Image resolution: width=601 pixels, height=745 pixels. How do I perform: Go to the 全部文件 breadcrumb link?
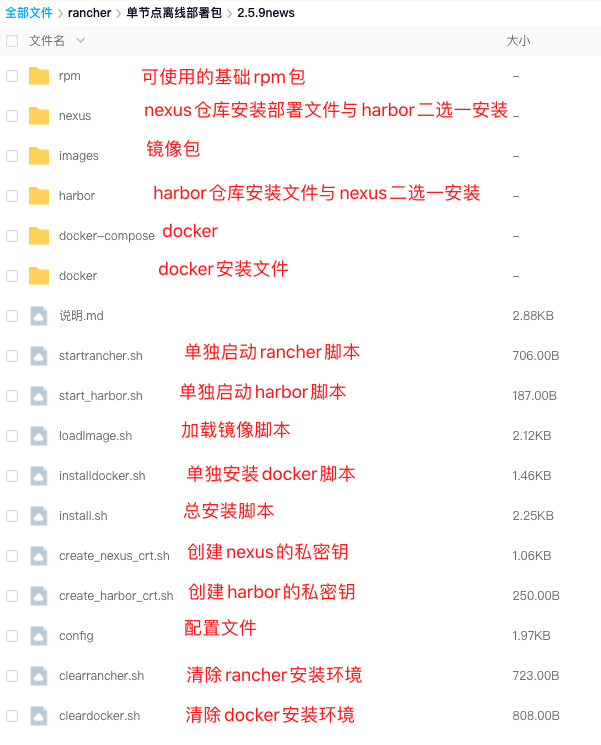(x=29, y=12)
